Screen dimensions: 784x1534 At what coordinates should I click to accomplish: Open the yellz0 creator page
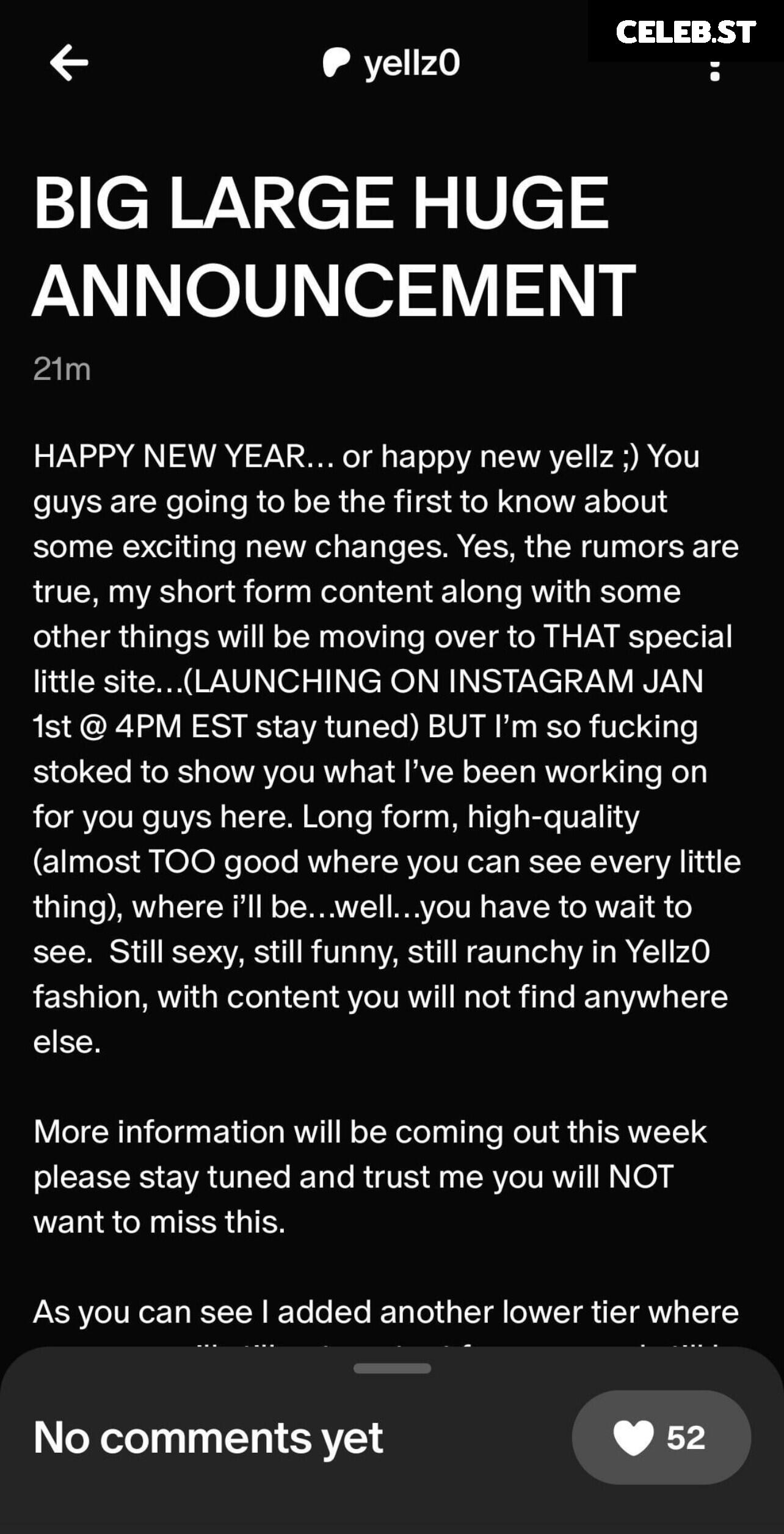pos(391,63)
